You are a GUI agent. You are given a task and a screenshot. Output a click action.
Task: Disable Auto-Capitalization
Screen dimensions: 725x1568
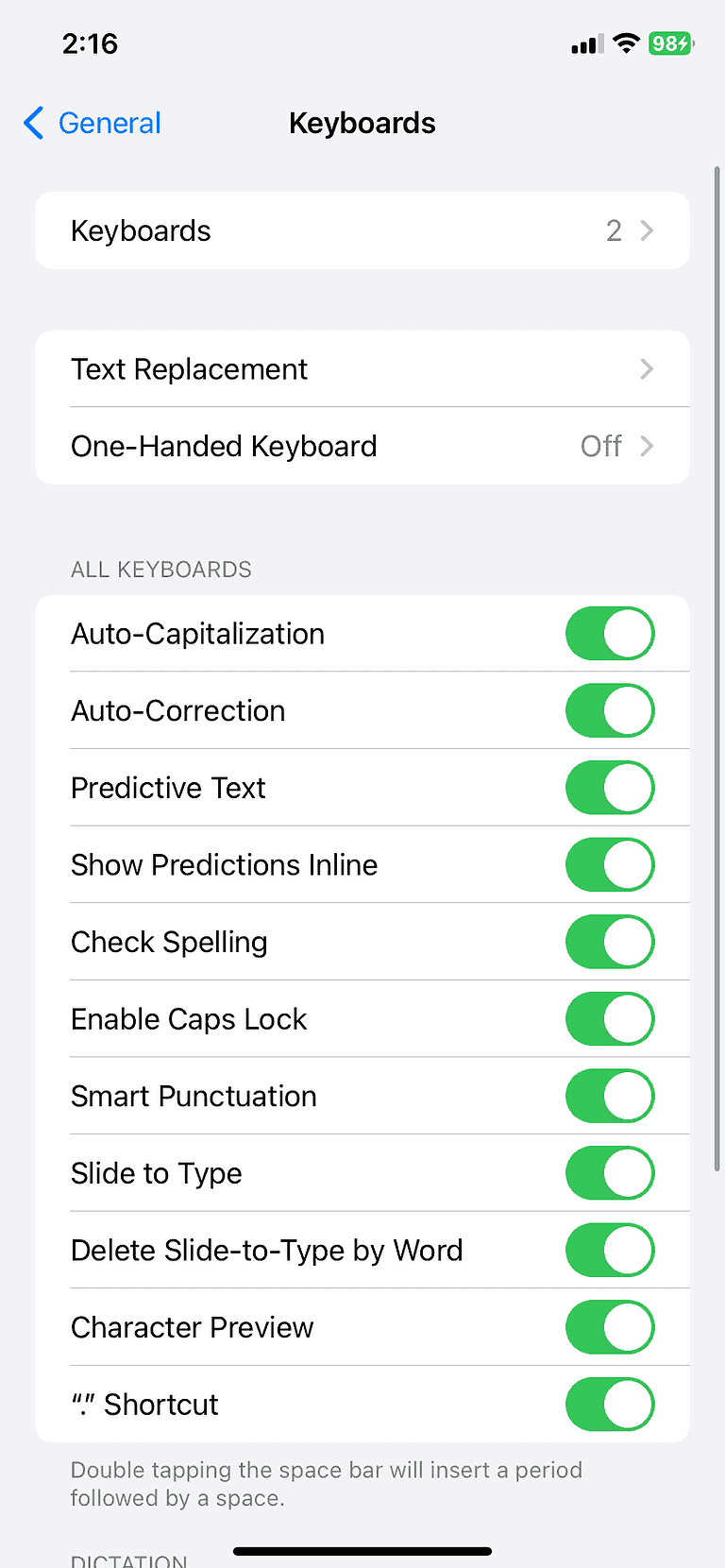click(610, 634)
